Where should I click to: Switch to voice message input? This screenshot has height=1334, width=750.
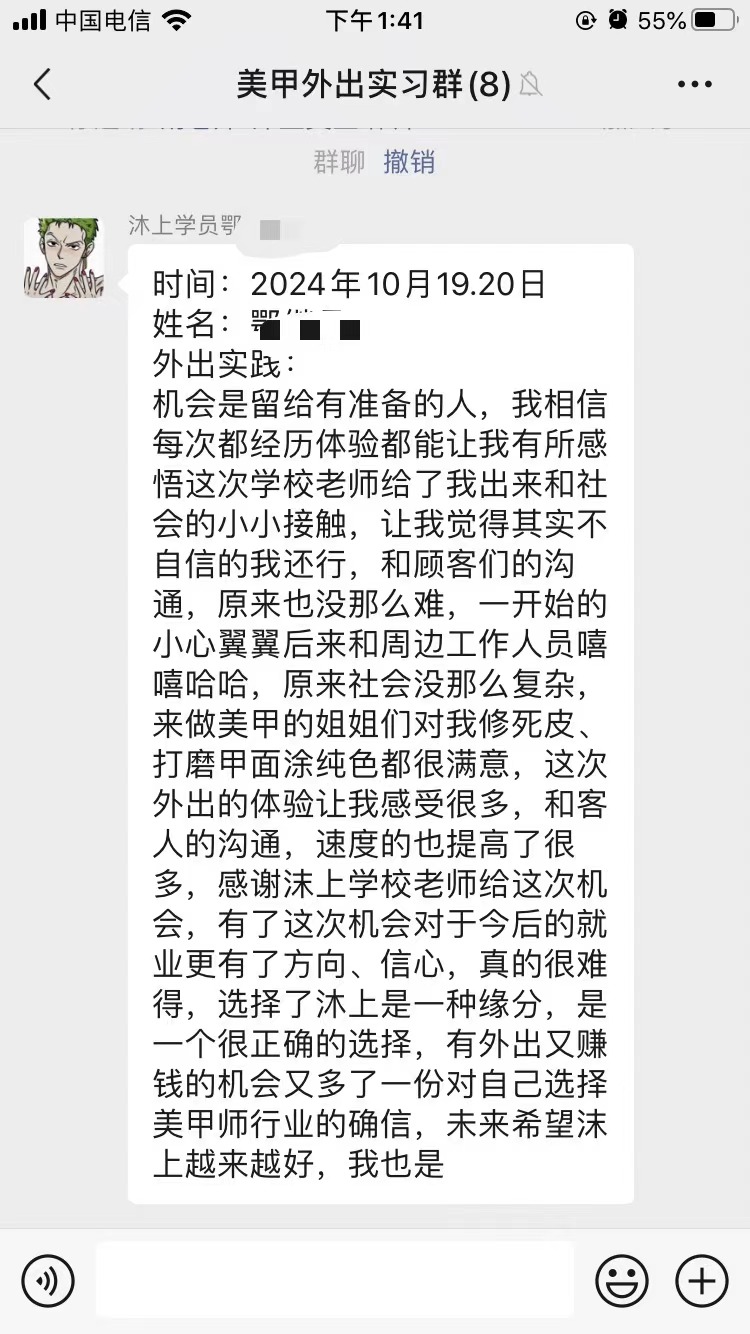48,1280
